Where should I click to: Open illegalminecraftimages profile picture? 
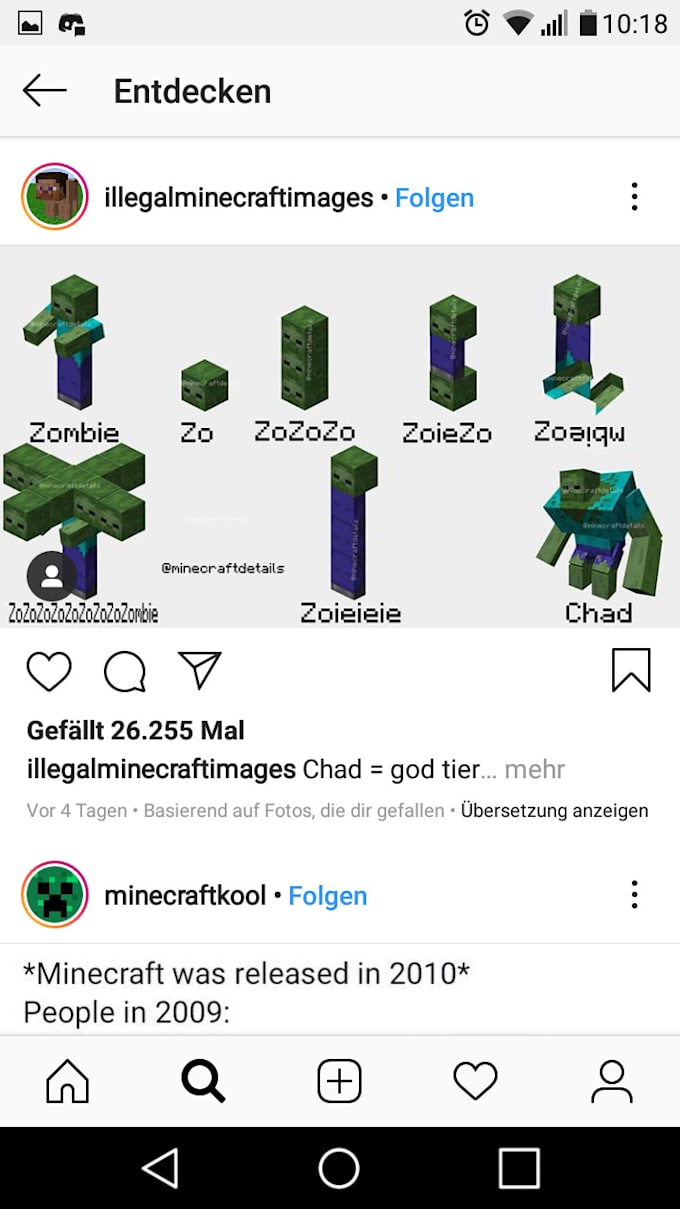coord(55,197)
